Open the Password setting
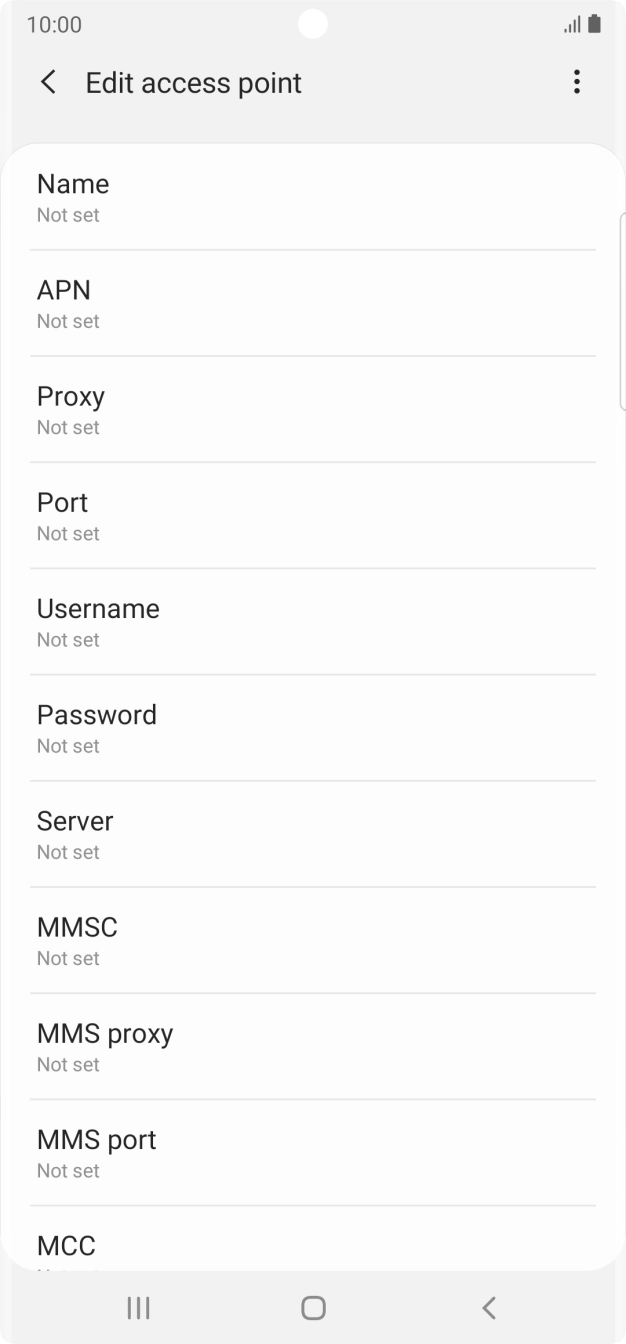 tap(312, 728)
